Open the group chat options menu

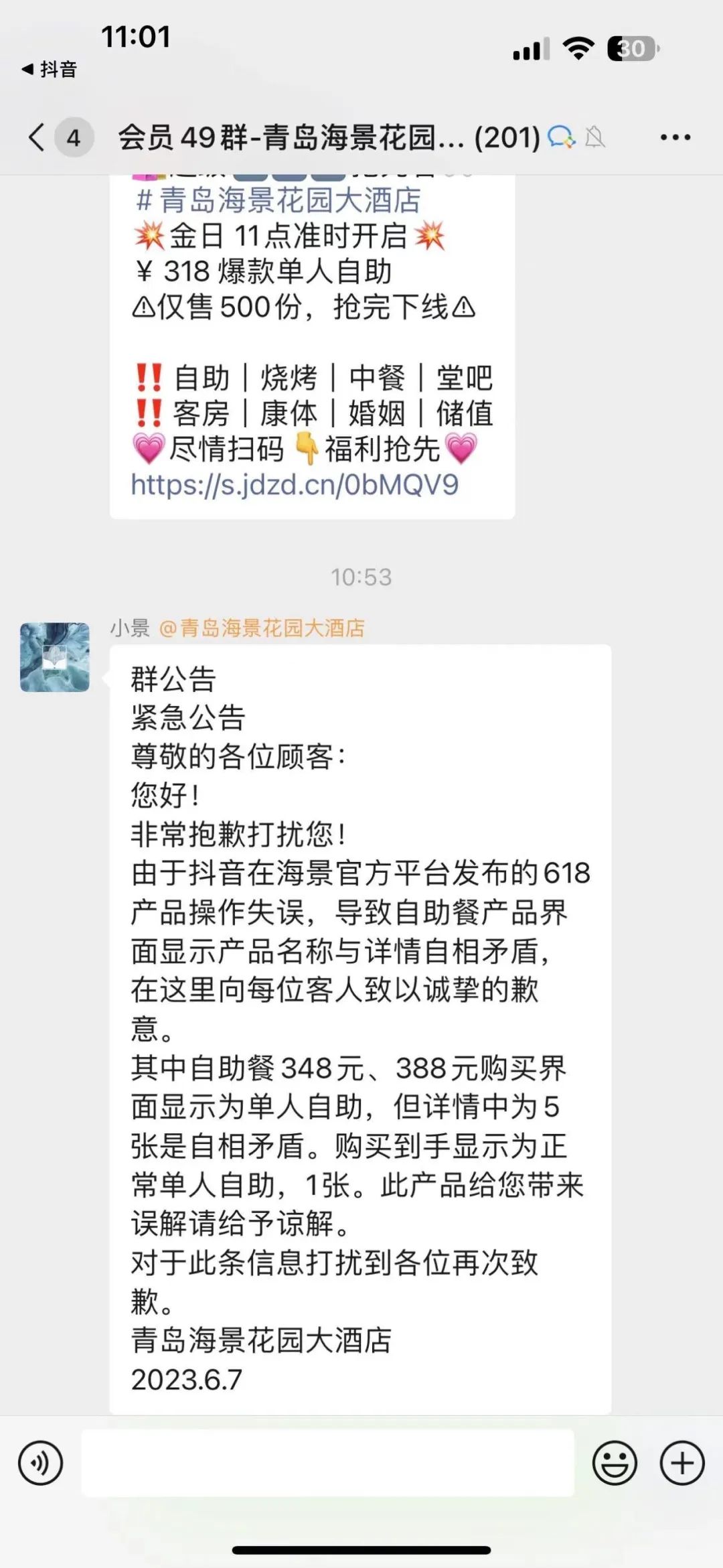[675, 137]
